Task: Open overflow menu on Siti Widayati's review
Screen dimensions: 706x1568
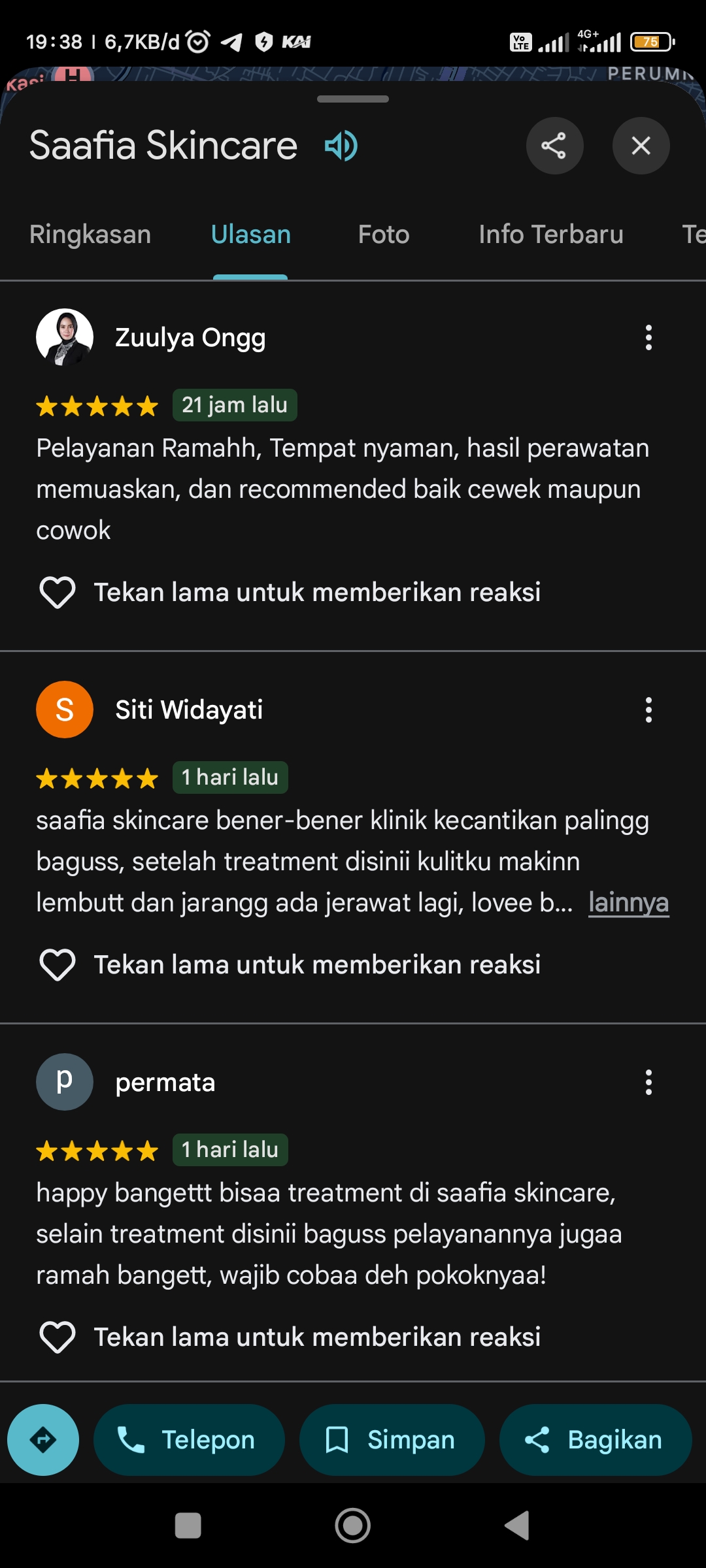Action: click(648, 710)
